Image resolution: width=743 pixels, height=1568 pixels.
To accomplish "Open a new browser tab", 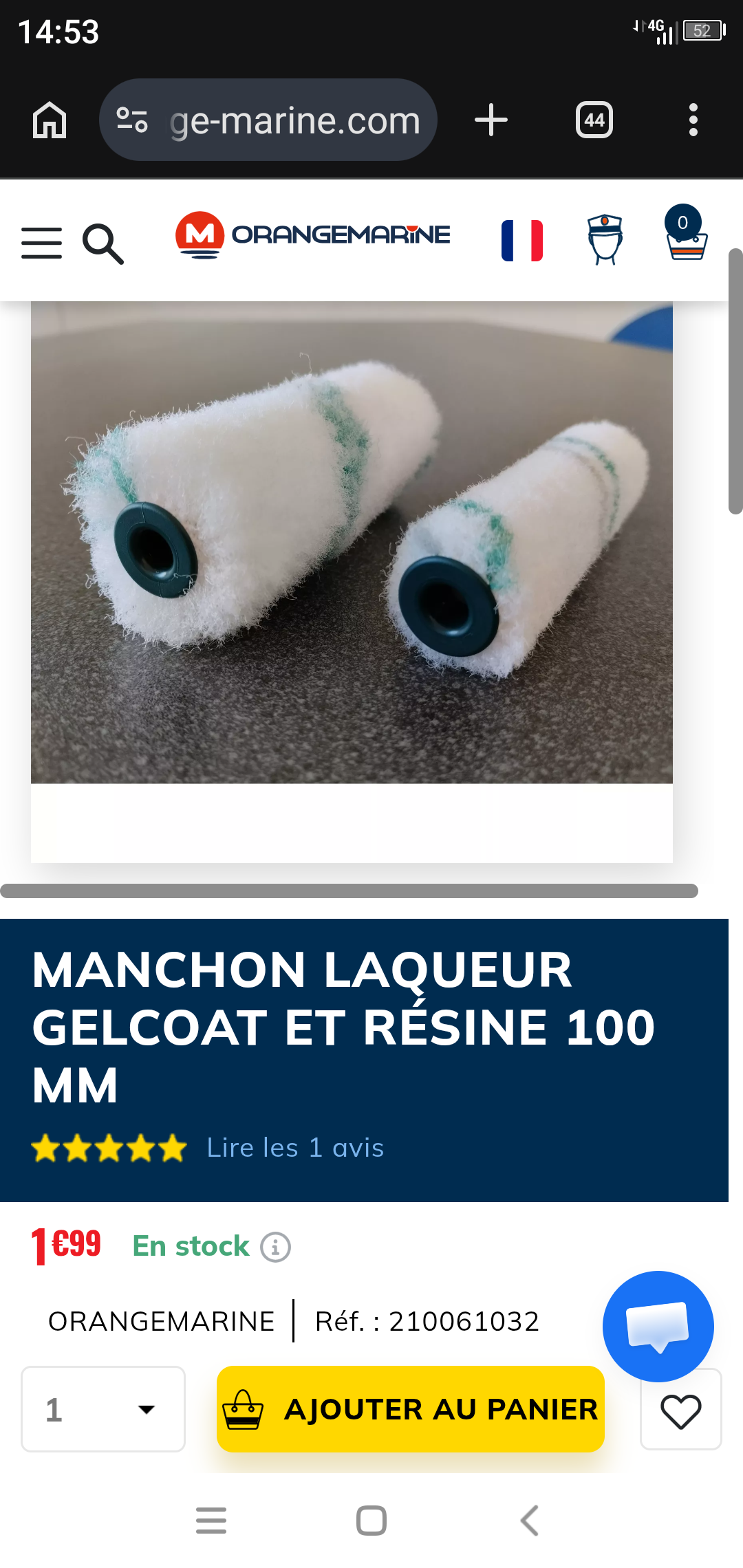I will coord(491,120).
